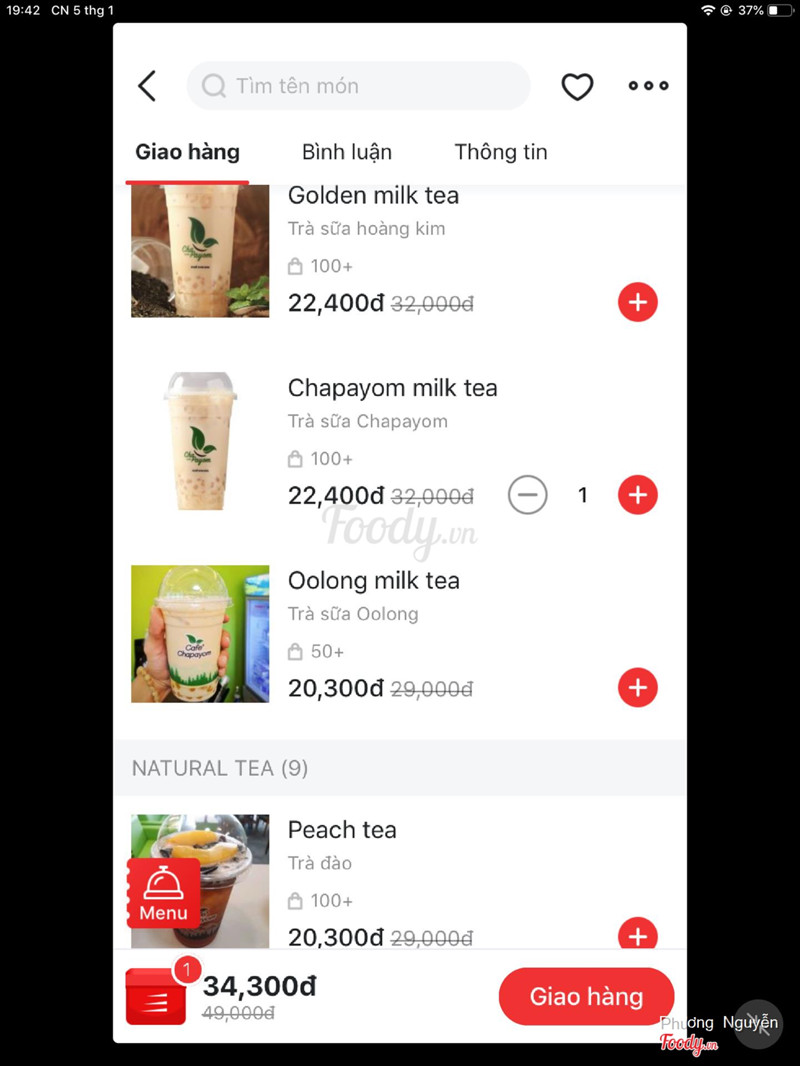
Task: Add Peach tea to the cart
Action: [638, 935]
